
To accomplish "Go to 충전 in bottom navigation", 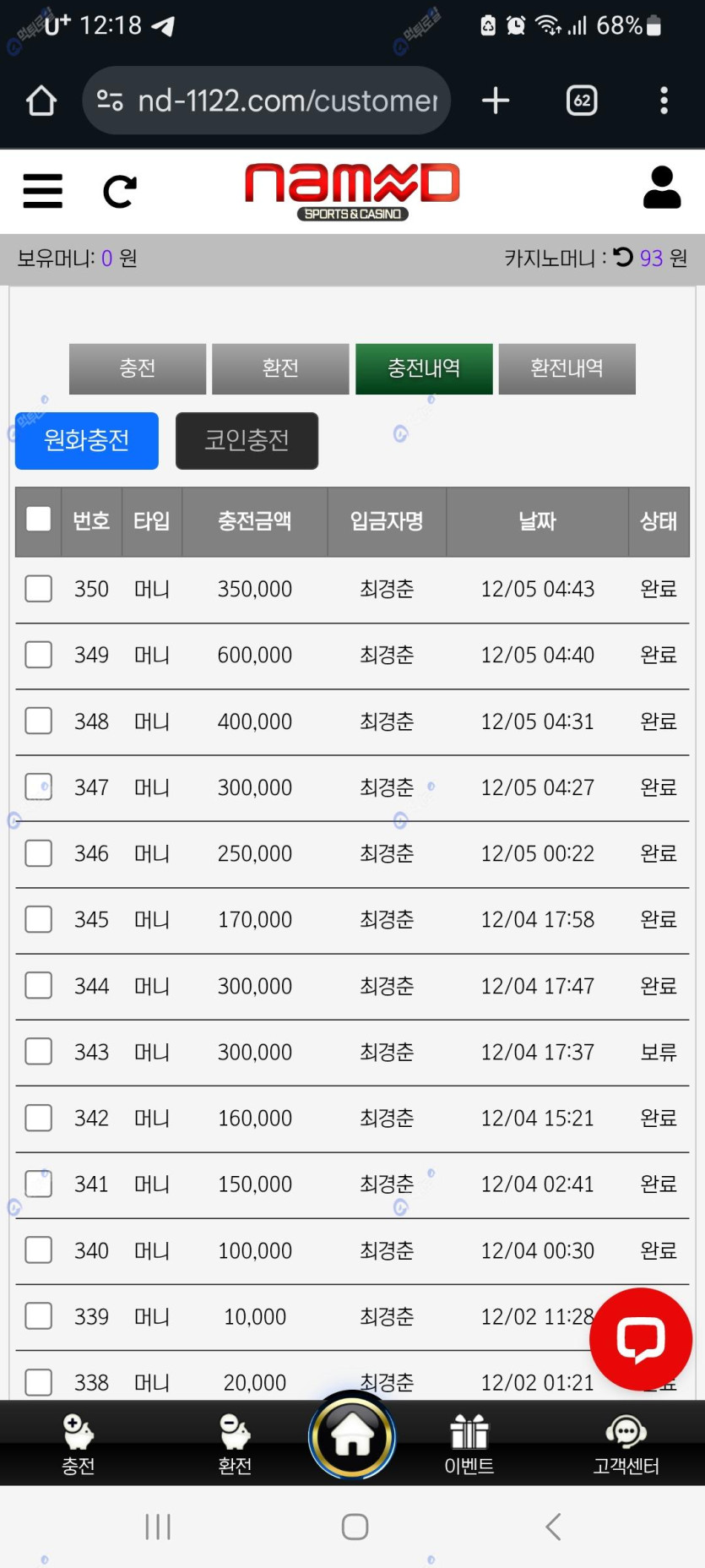I will 78,1444.
